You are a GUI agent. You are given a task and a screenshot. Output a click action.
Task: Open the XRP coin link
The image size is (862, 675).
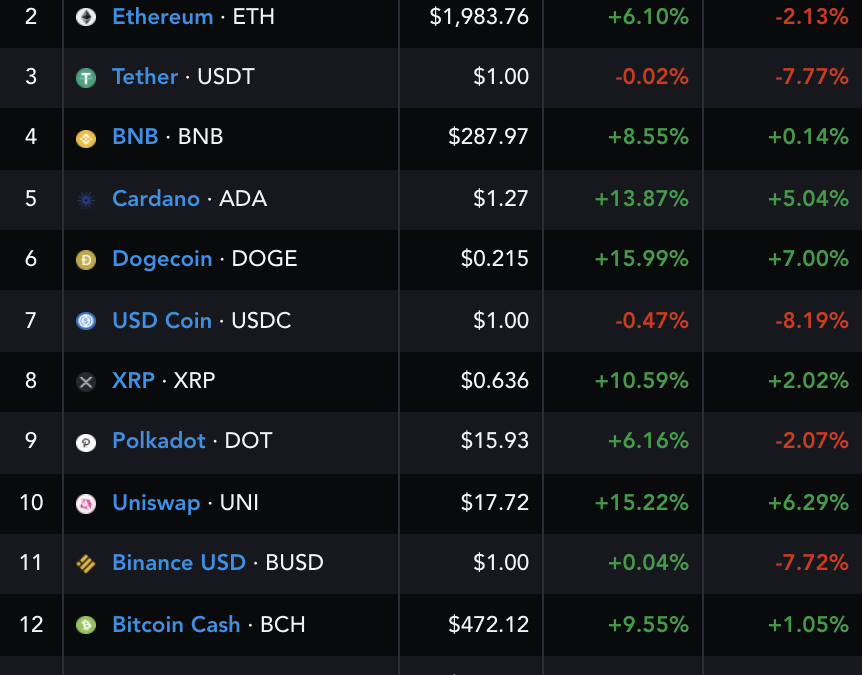134,380
